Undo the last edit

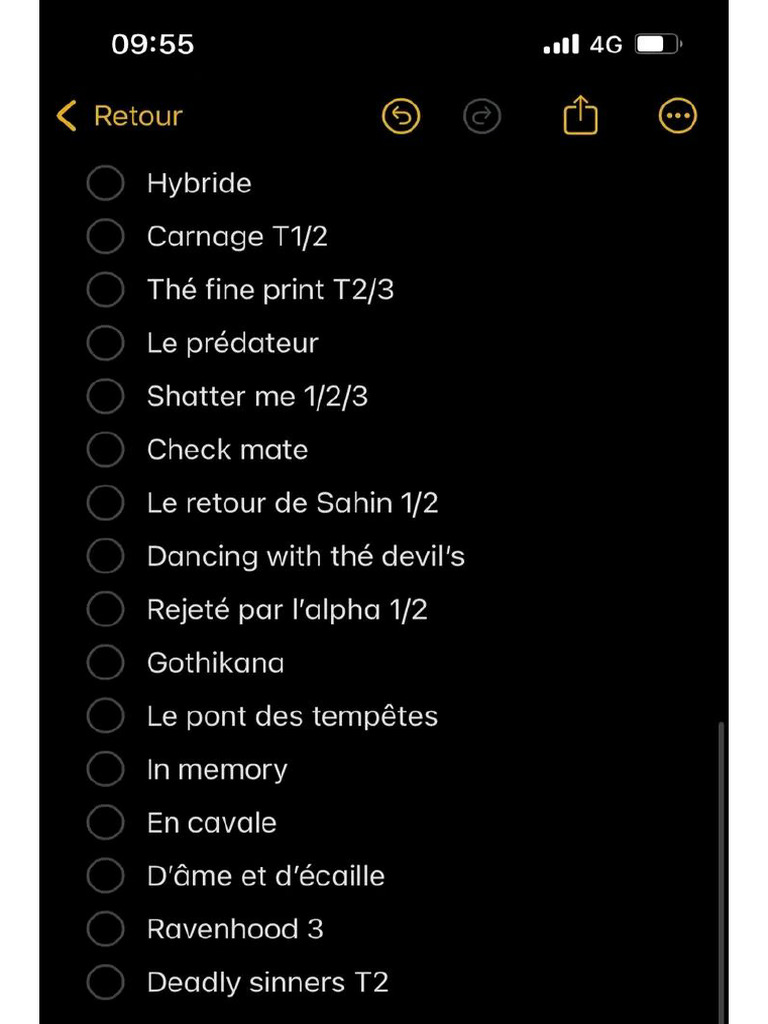coord(401,117)
